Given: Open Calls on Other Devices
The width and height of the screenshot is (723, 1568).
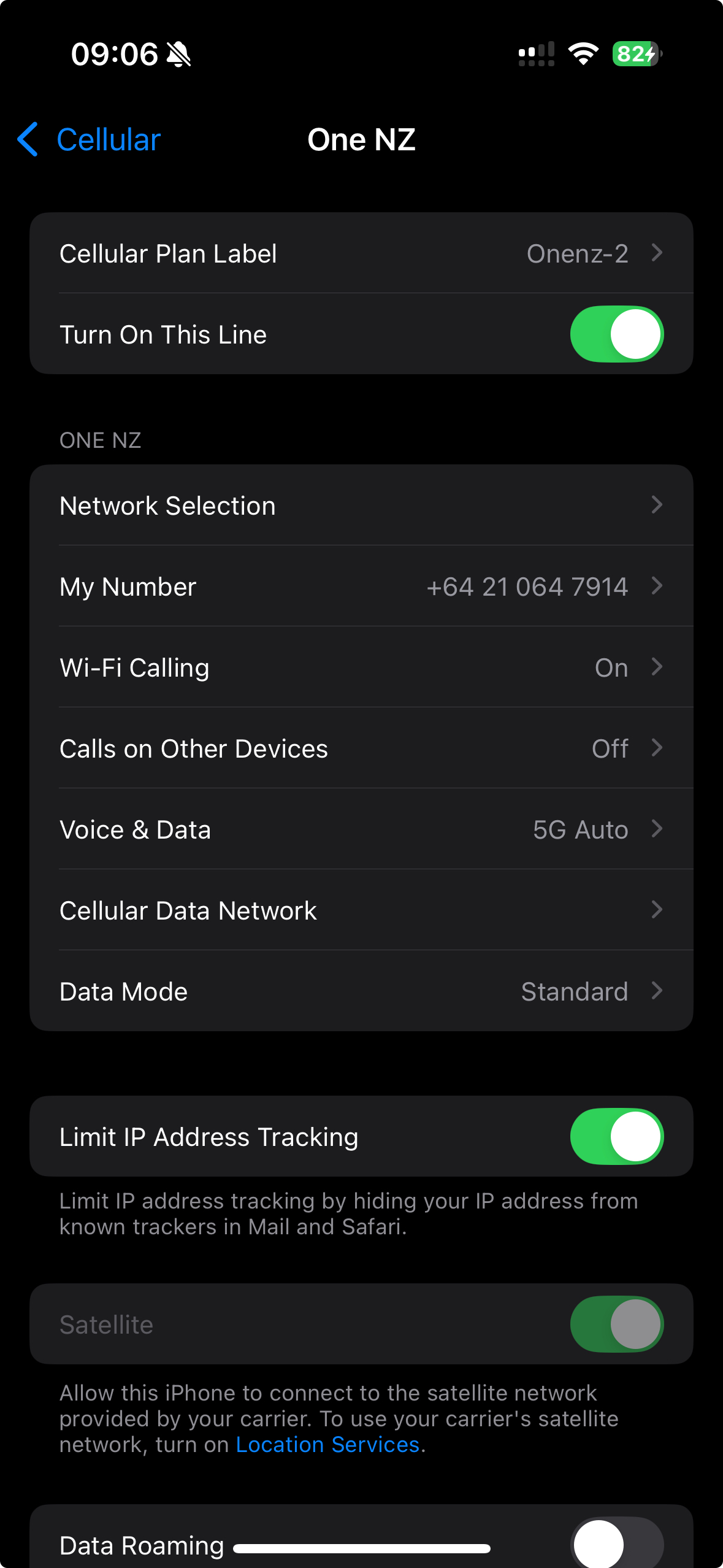Looking at the screenshot, I should coord(361,748).
